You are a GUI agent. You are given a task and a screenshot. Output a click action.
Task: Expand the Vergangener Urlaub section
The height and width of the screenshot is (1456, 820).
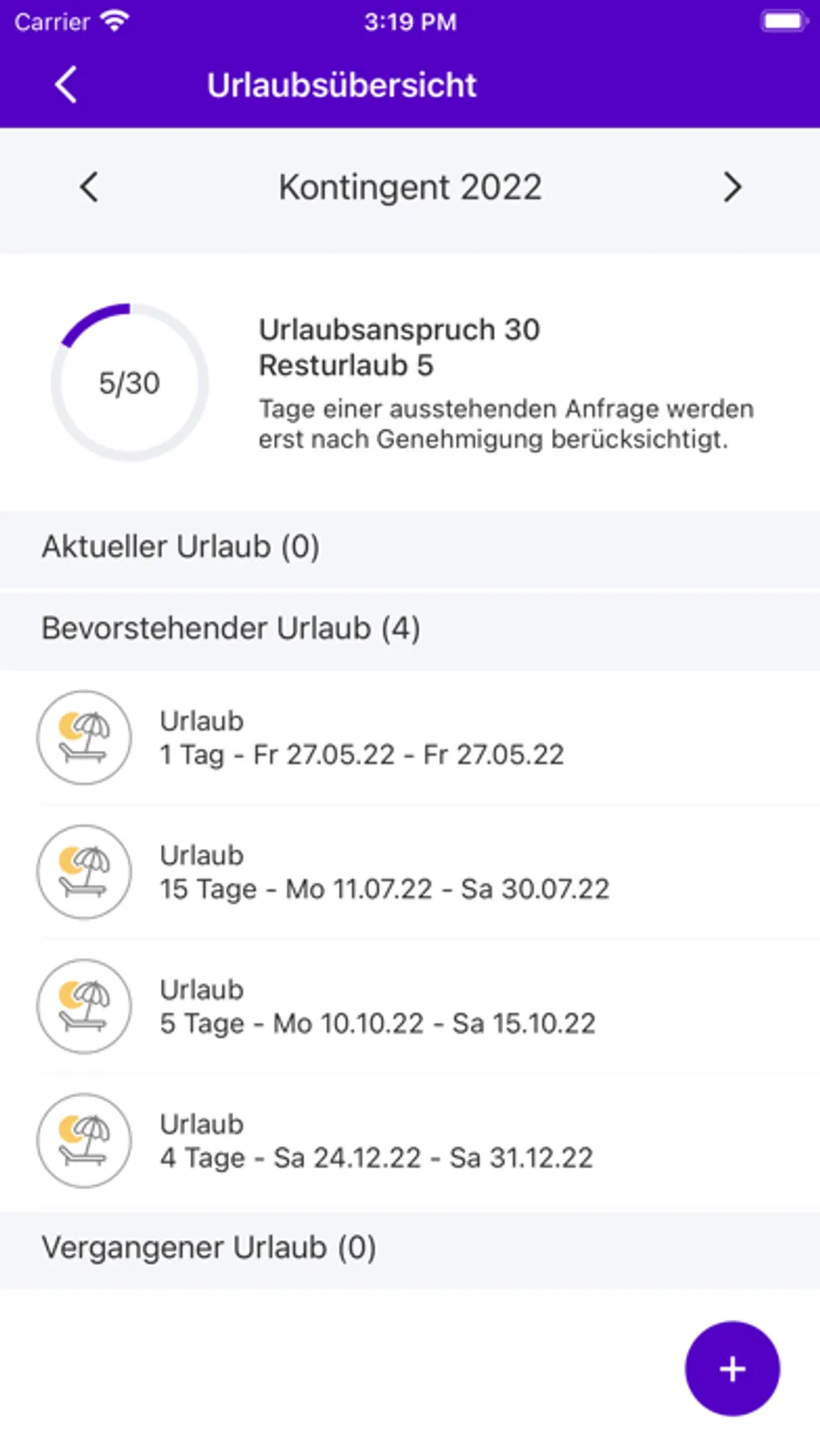[410, 1248]
